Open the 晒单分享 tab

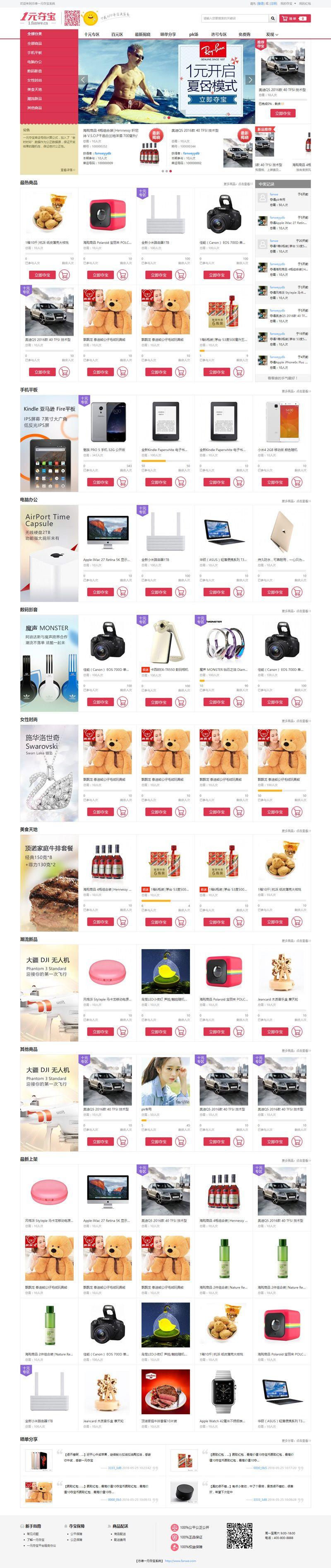point(168,35)
